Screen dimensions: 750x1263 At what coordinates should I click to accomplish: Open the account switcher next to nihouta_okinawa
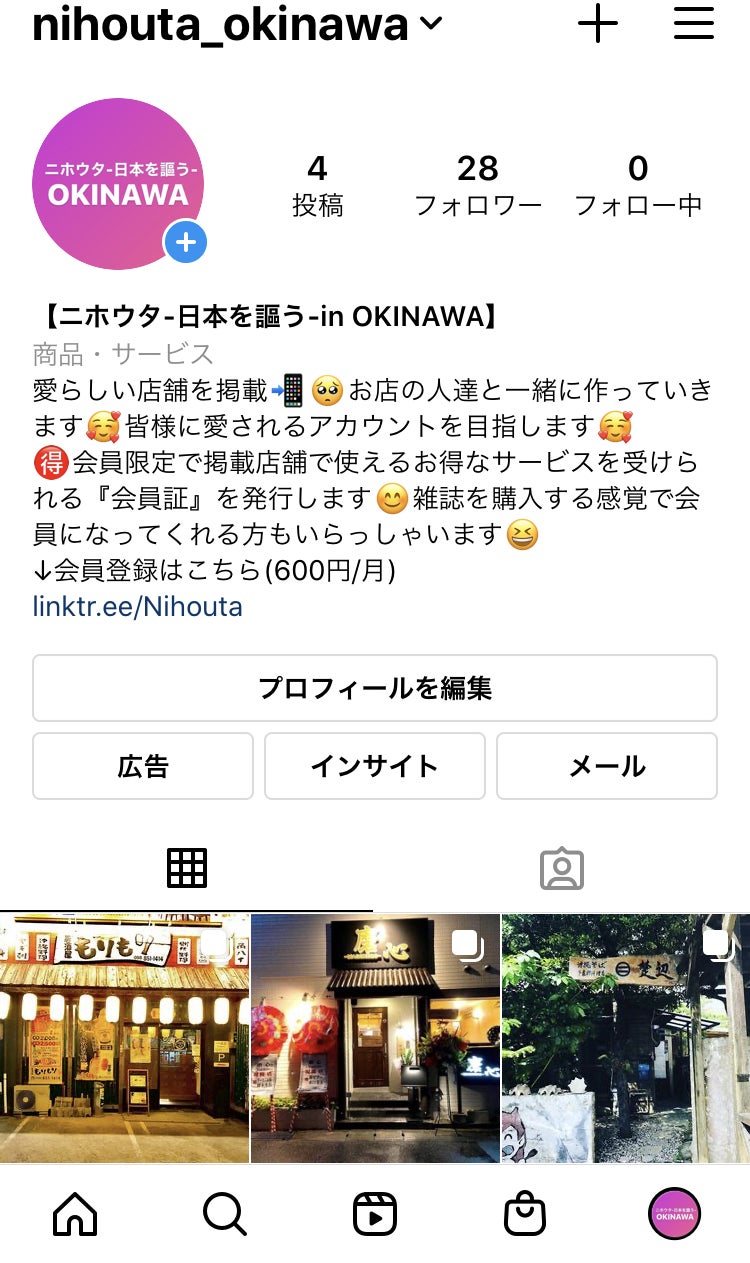coord(431,26)
